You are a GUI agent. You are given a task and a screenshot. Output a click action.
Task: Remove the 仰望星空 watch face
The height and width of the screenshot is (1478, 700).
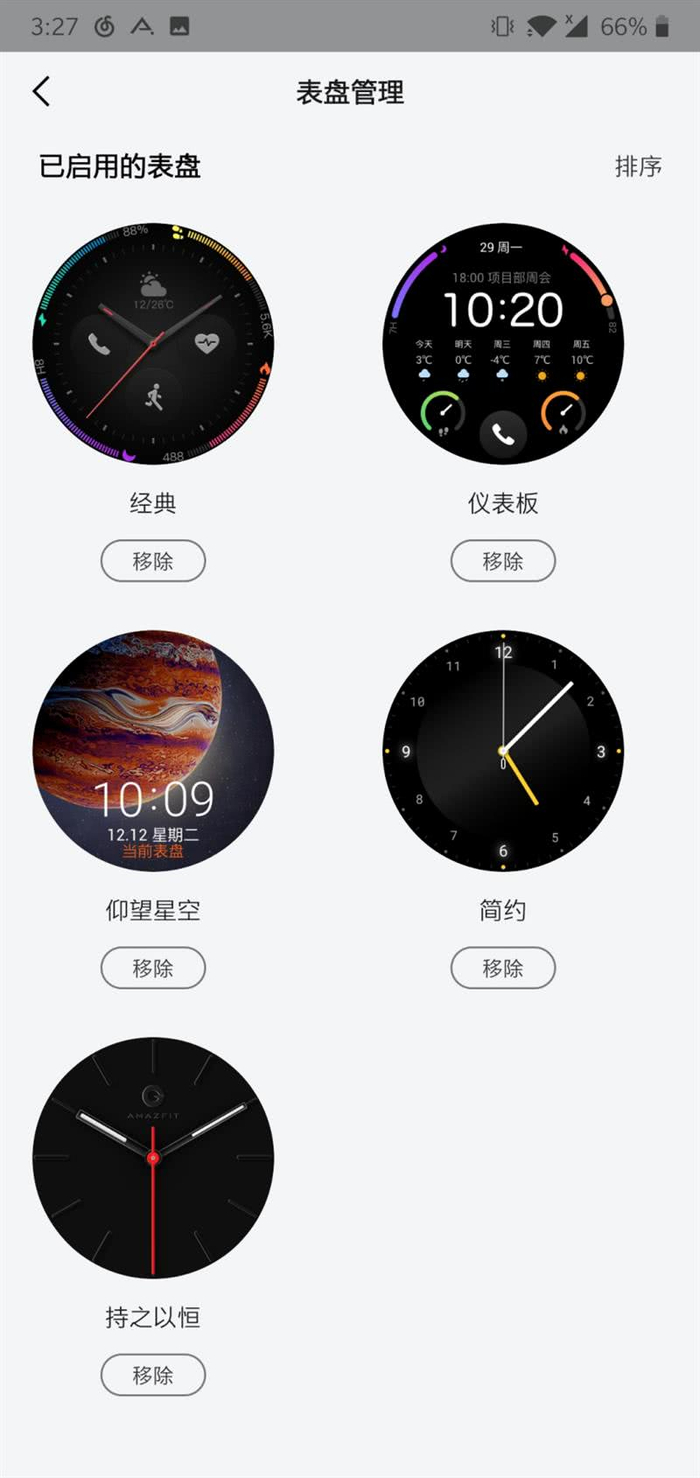click(x=153, y=968)
